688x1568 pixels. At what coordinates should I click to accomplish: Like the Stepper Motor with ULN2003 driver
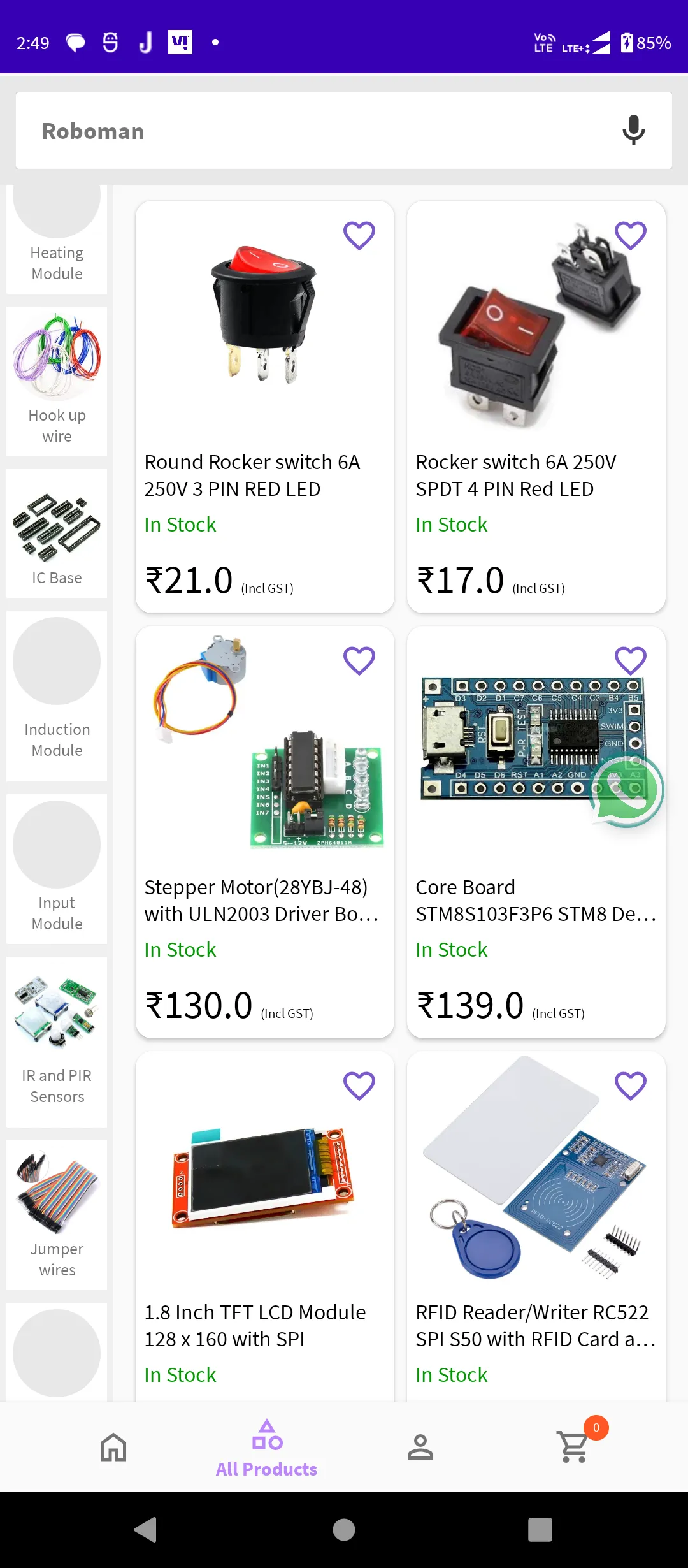pyautogui.click(x=359, y=661)
